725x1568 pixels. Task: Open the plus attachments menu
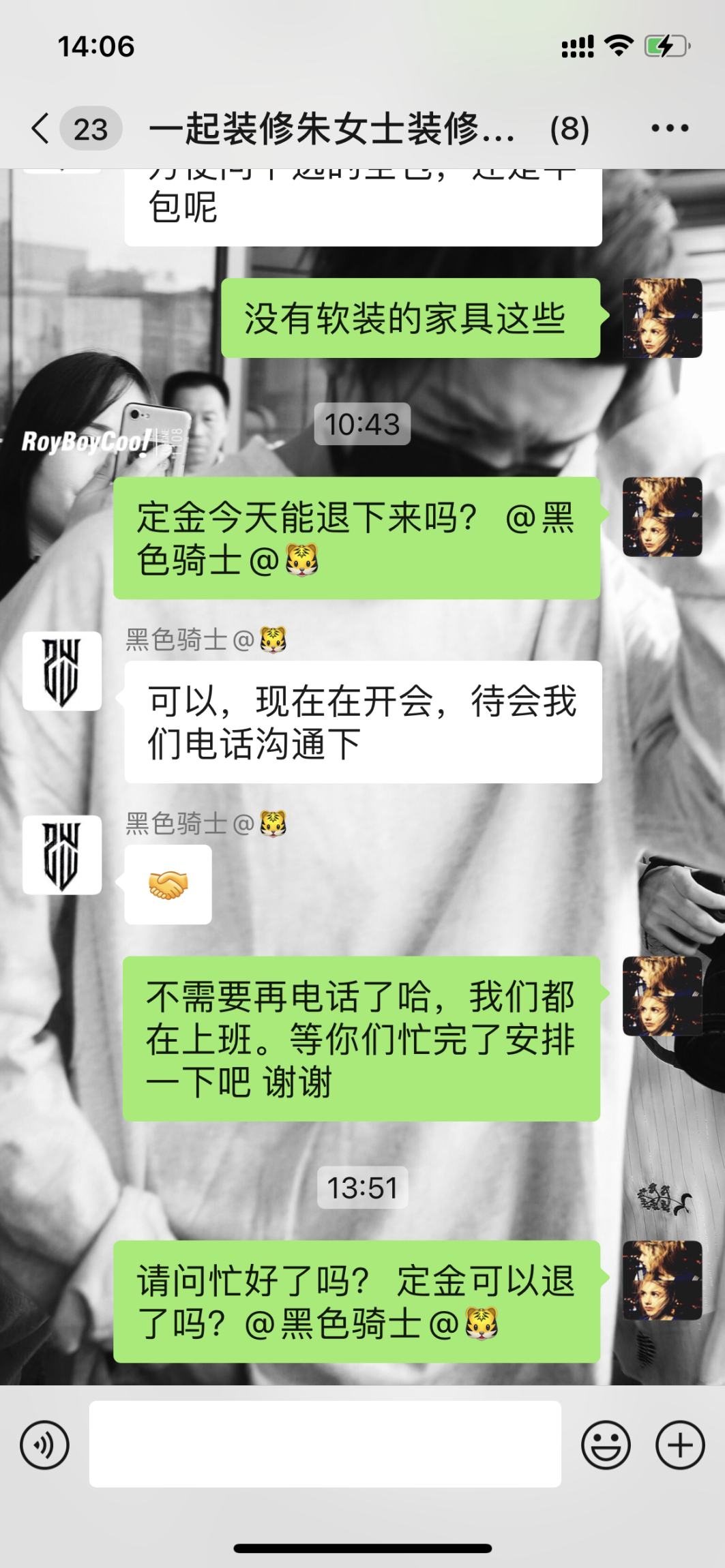[x=679, y=1445]
